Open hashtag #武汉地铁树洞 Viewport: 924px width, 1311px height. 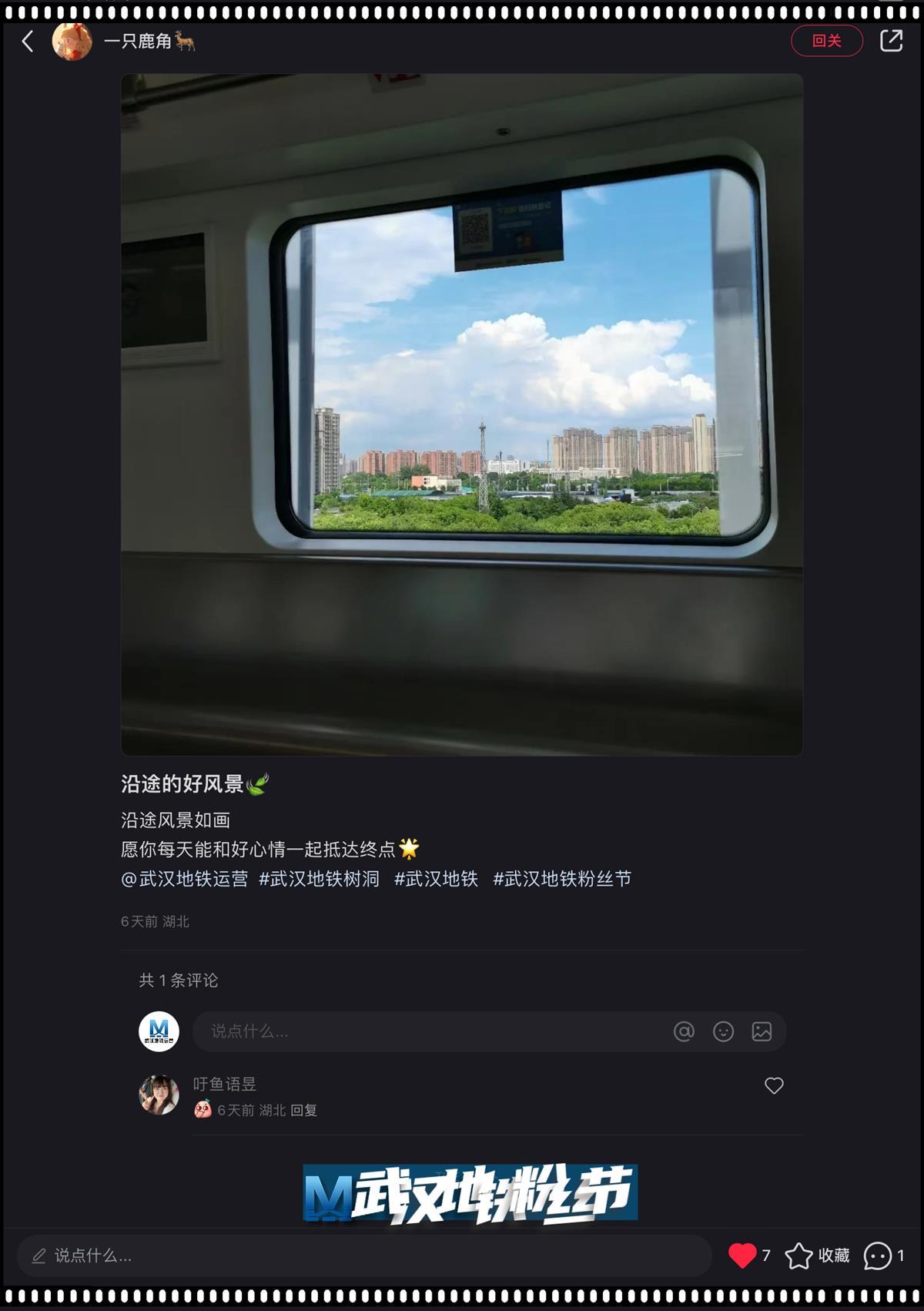click(320, 879)
